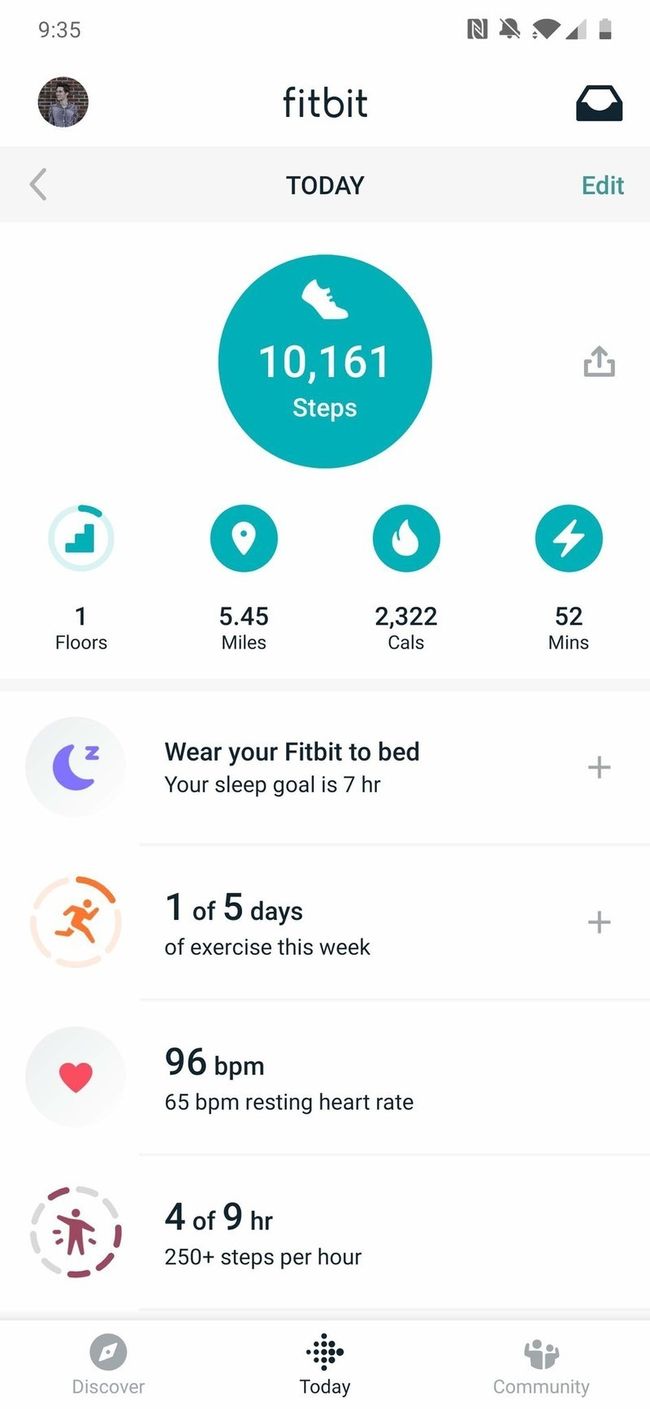Viewport: 650px width, 1409px height.
Task: Switch to the Discover tab
Action: [x=108, y=1365]
